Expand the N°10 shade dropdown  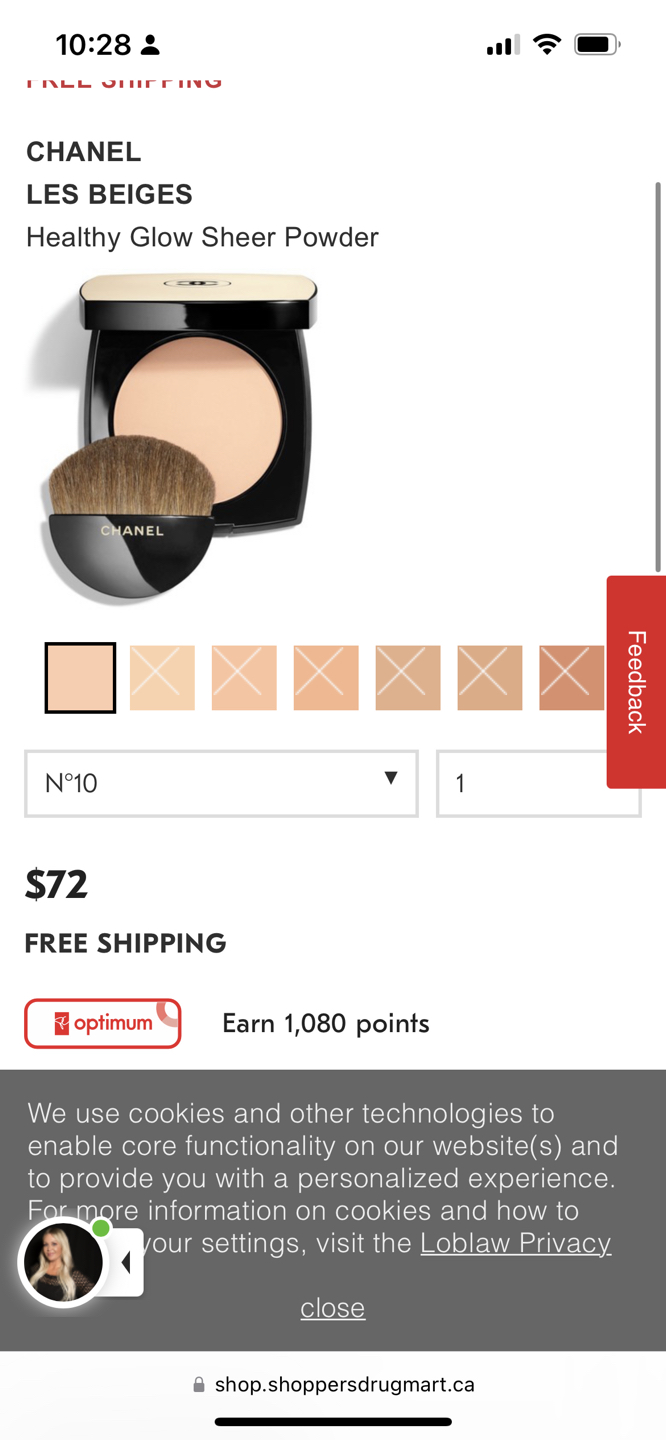(221, 783)
